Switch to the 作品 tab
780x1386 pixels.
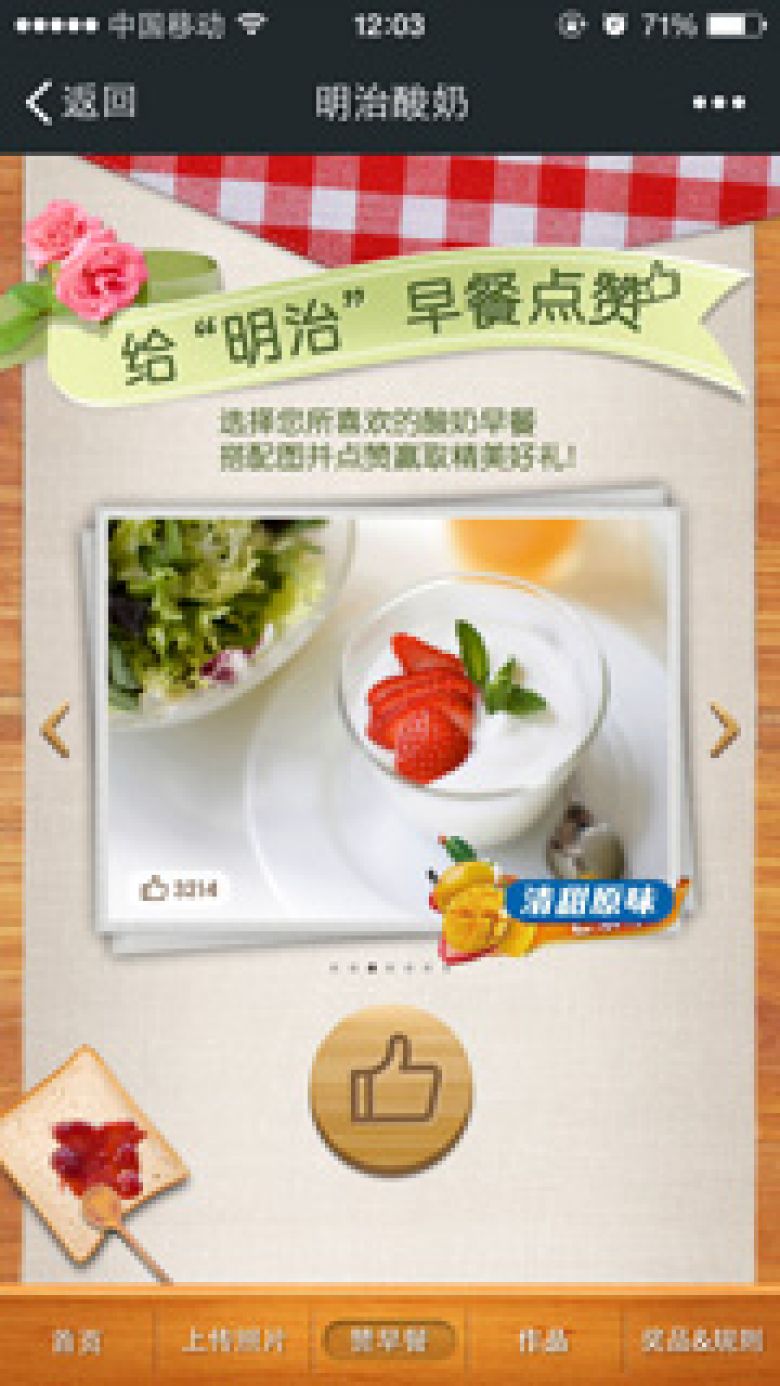click(543, 1341)
